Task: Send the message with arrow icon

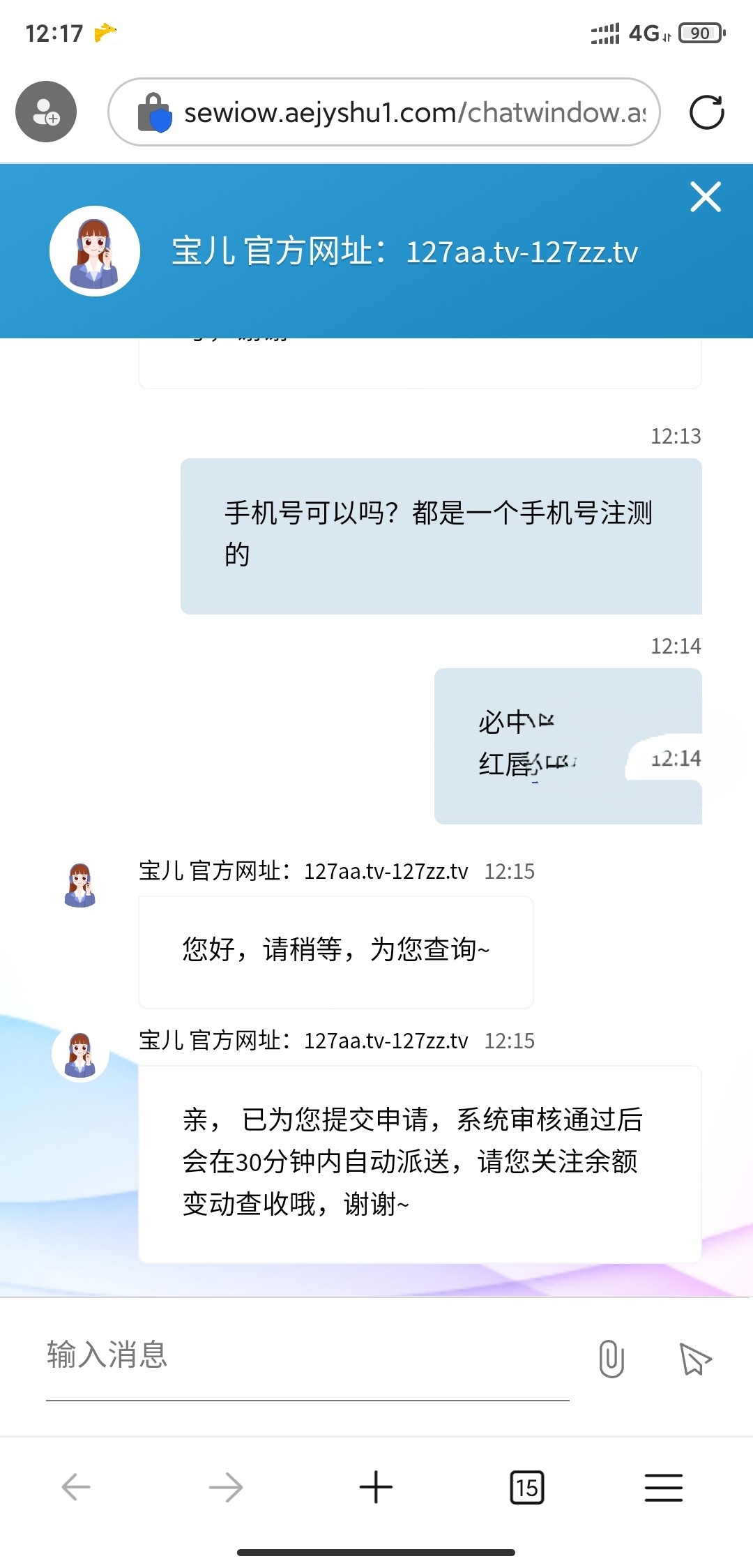Action: (694, 1358)
